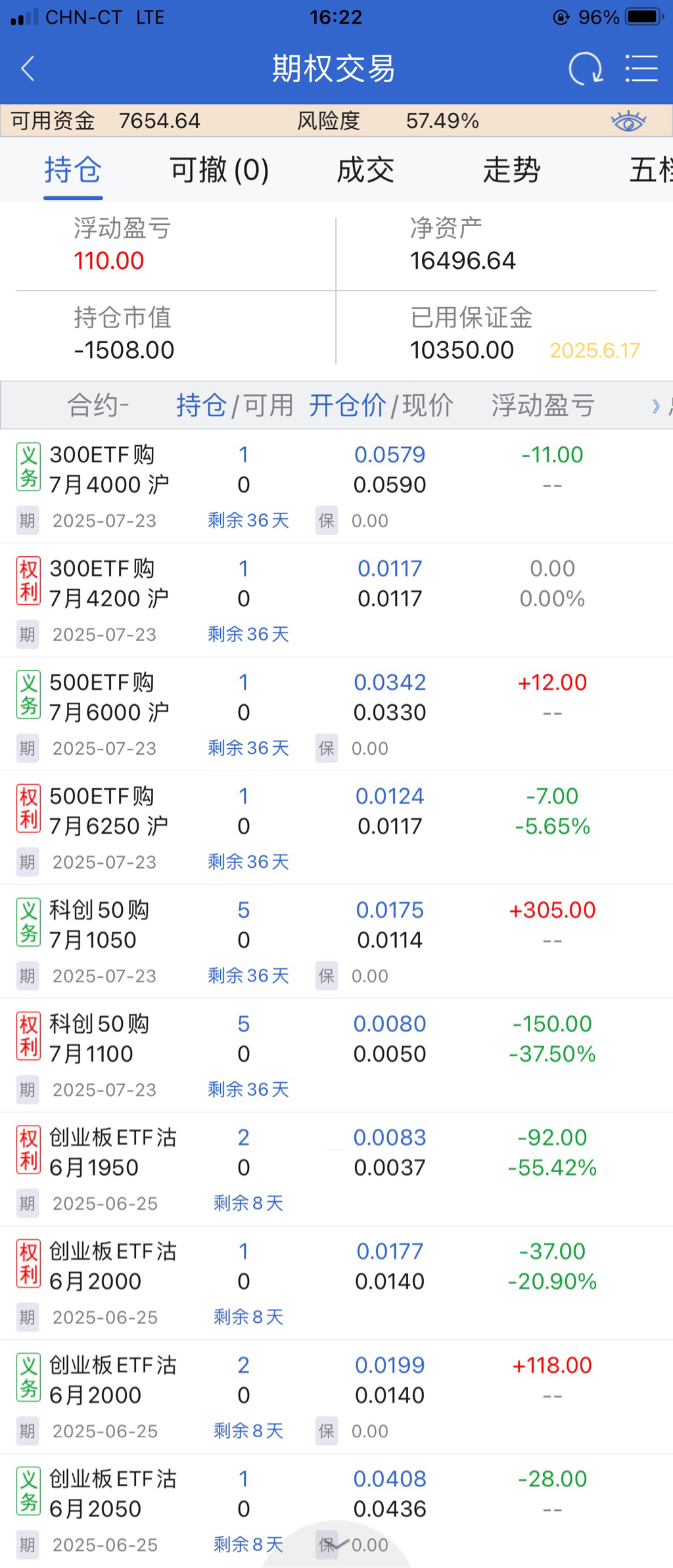Refresh the options trading data
Image resolution: width=673 pixels, height=1568 pixels.
pos(585,68)
